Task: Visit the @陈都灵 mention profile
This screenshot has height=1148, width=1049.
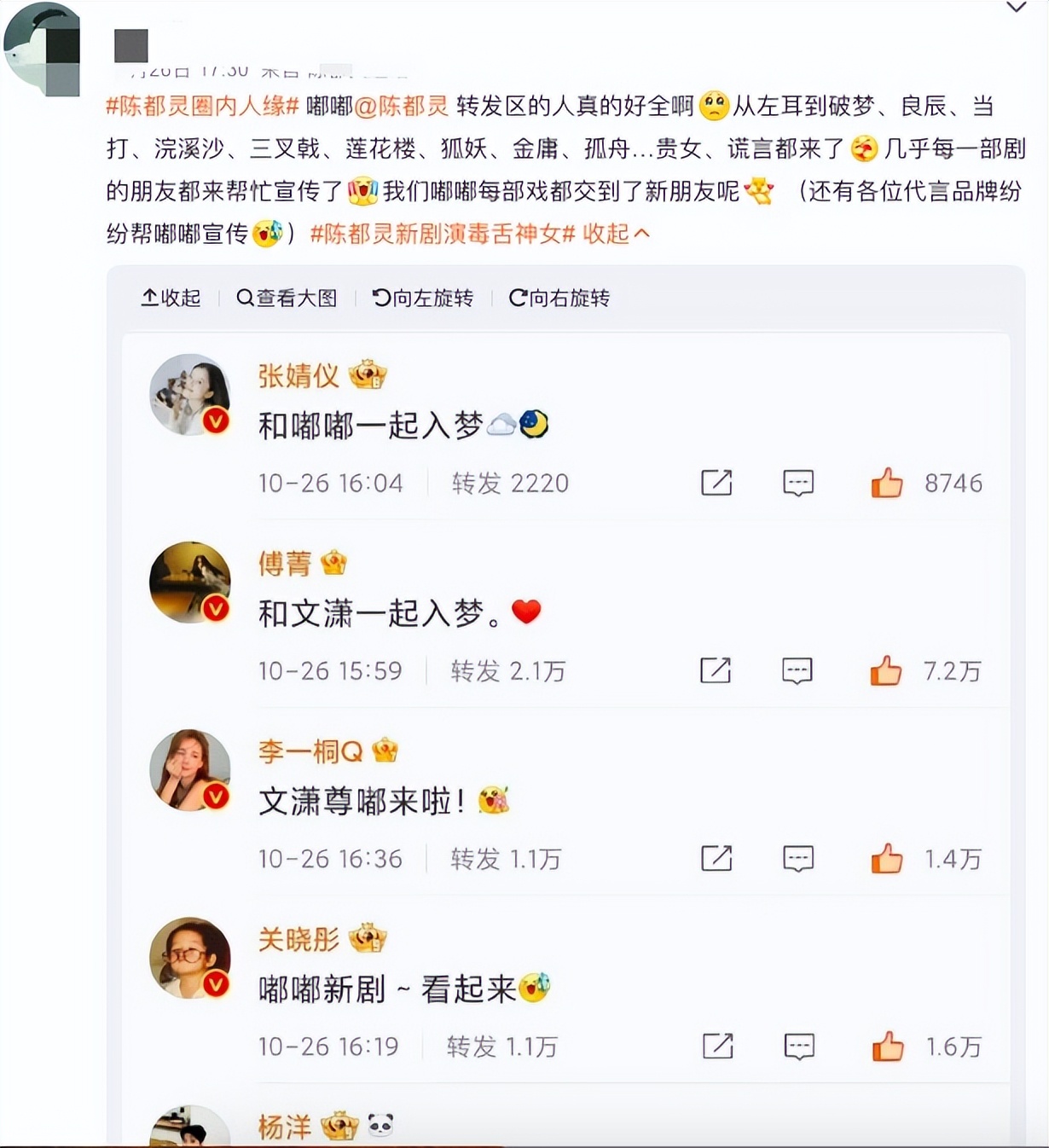Action: click(401, 106)
